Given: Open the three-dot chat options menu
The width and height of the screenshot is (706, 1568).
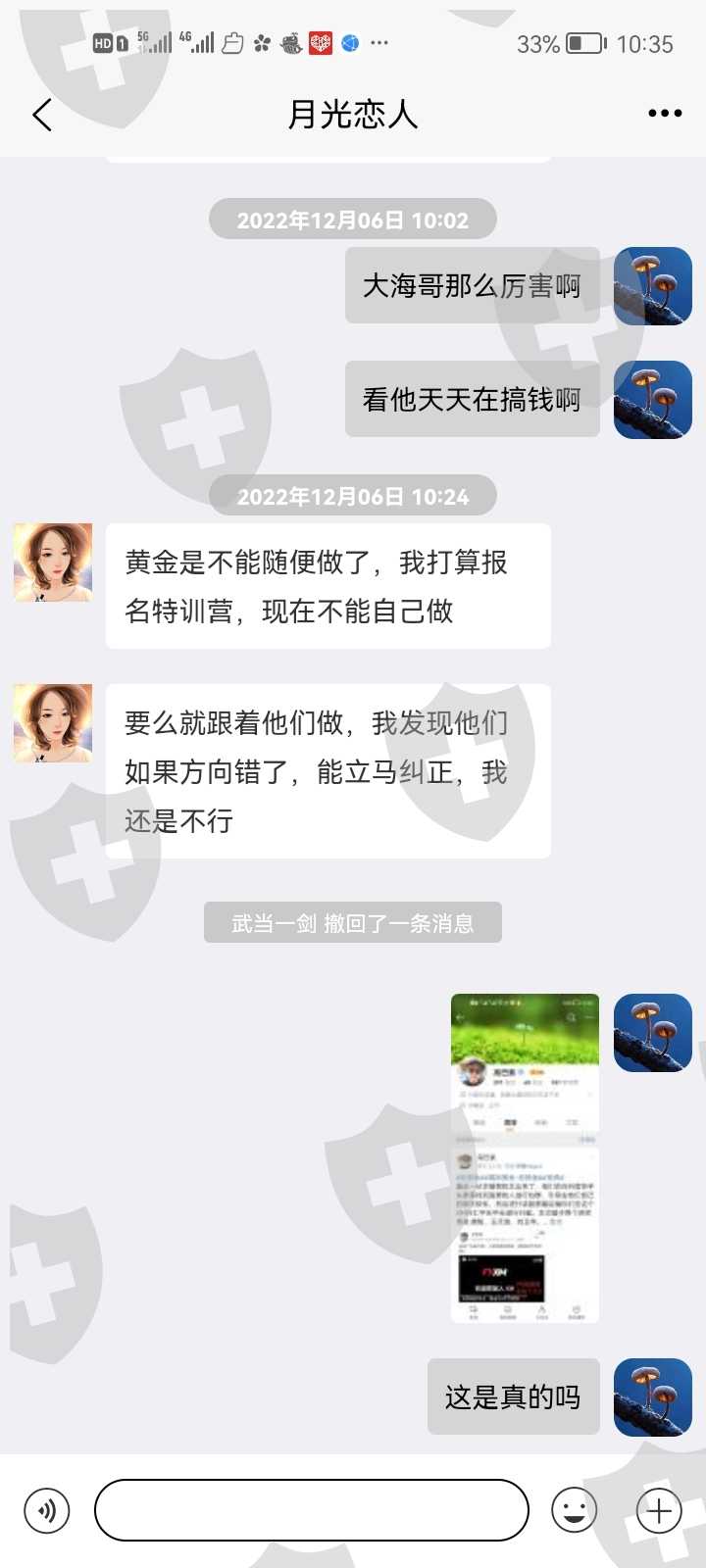Looking at the screenshot, I should [665, 114].
